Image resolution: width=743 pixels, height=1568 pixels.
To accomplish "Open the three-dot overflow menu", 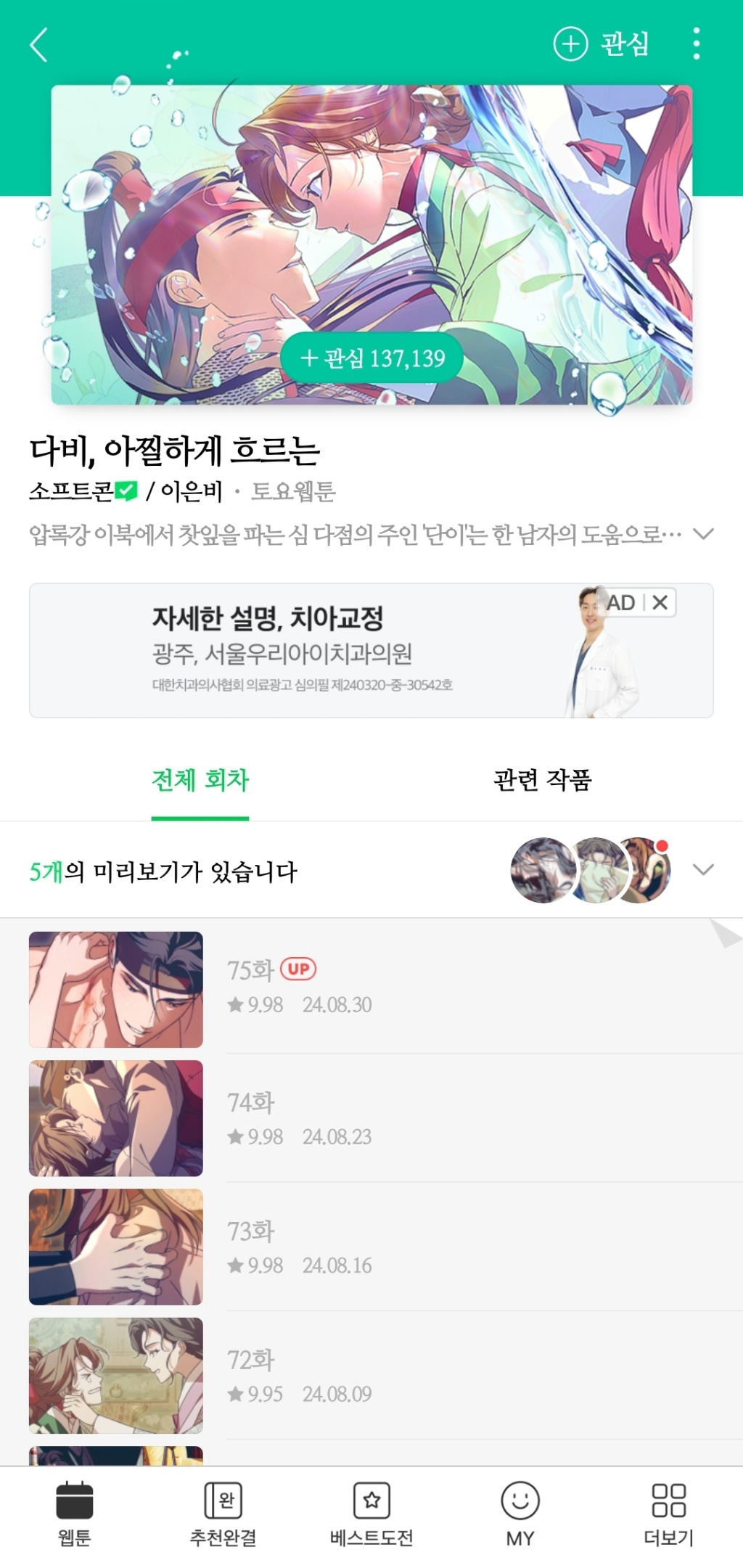I will [696, 44].
